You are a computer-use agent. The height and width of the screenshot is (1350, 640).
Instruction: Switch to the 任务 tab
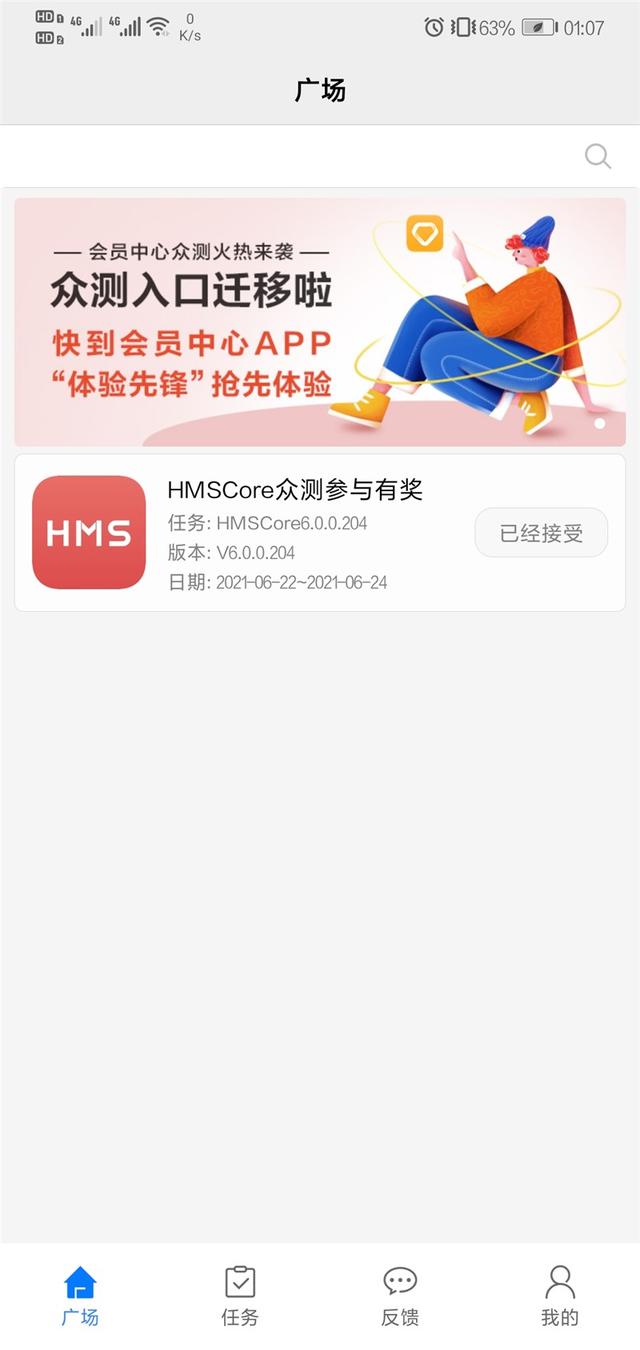point(240,1296)
